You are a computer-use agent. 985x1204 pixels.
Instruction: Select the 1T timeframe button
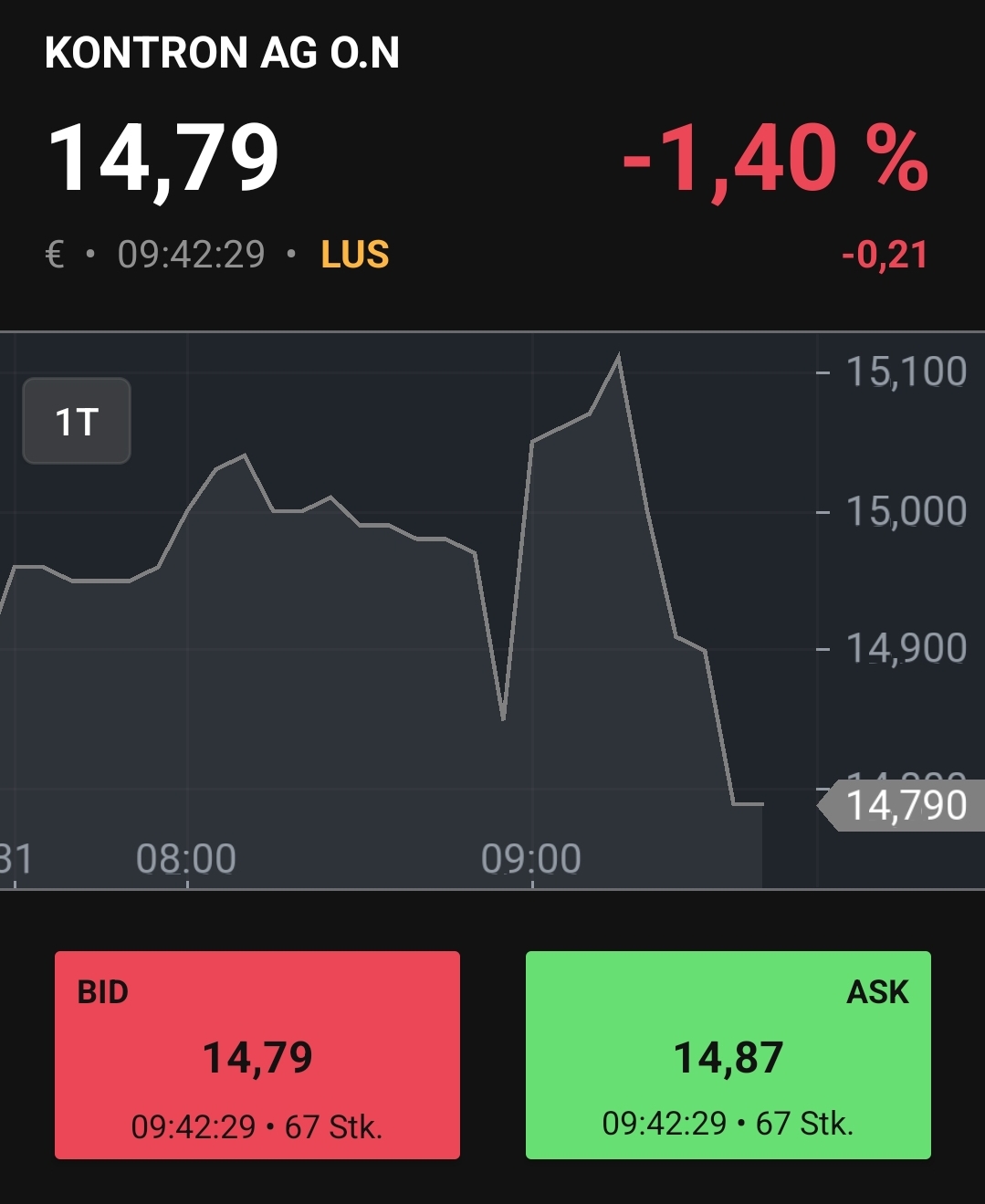(77, 421)
